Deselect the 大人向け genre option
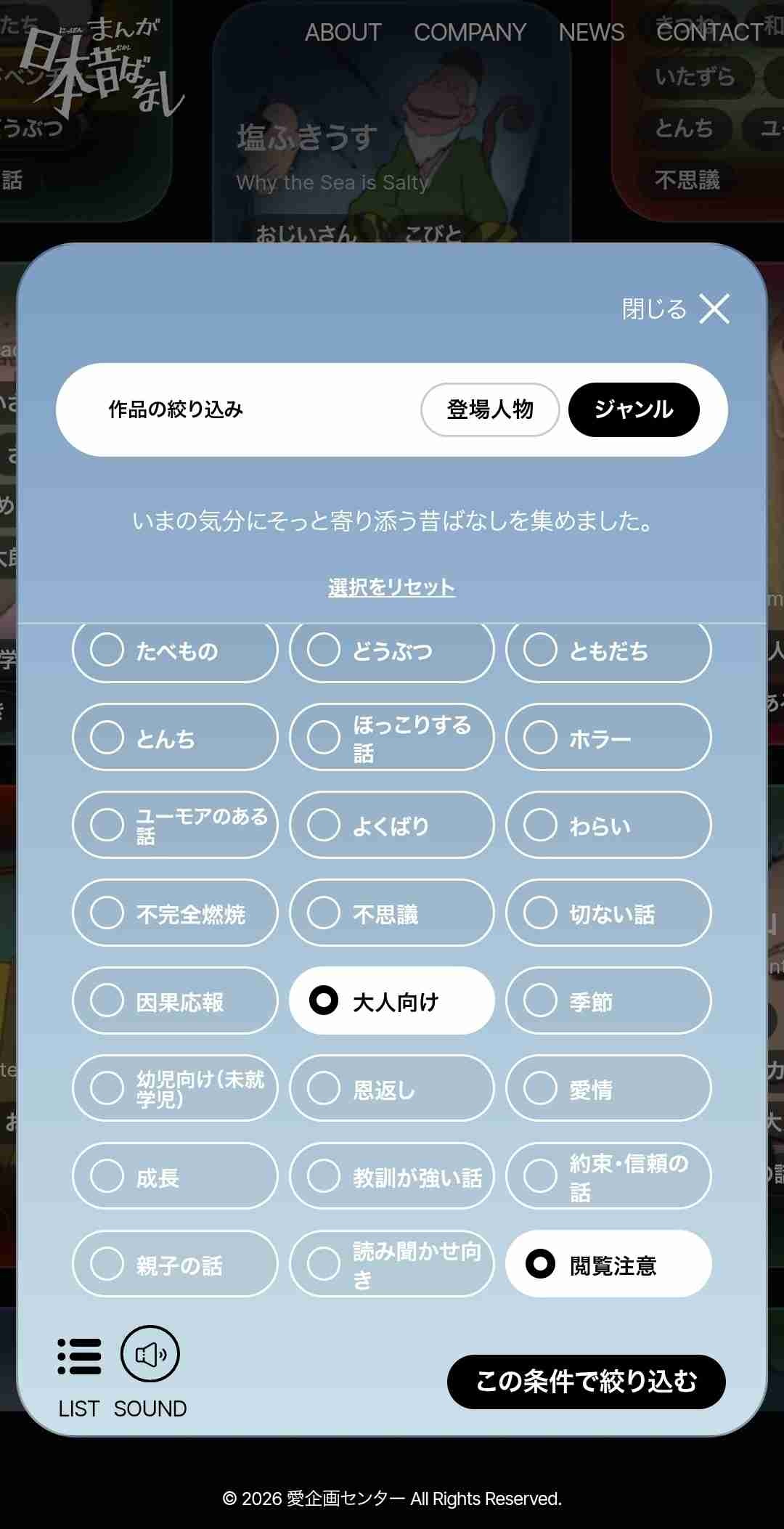This screenshot has width=784, height=1529. tap(391, 1001)
